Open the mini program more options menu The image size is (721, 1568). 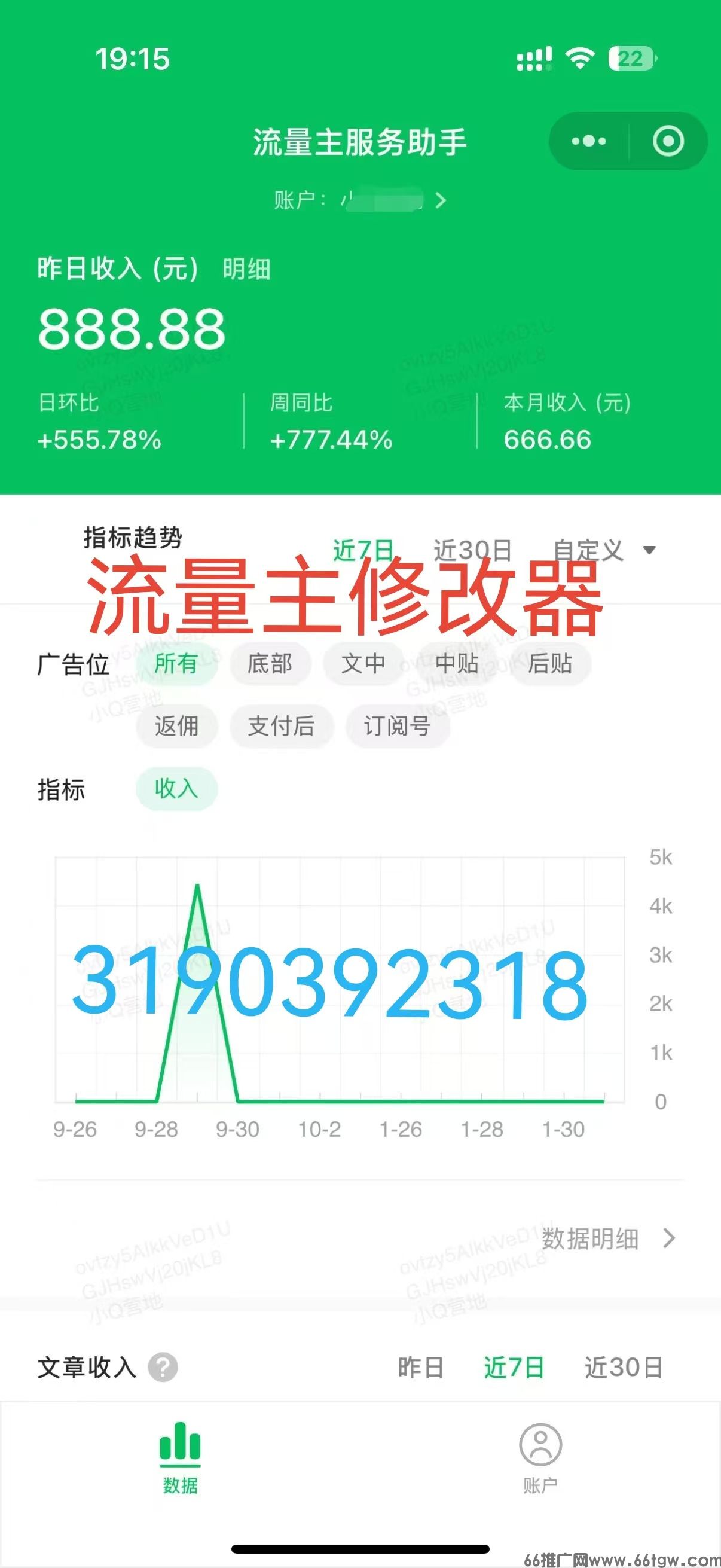(588, 141)
